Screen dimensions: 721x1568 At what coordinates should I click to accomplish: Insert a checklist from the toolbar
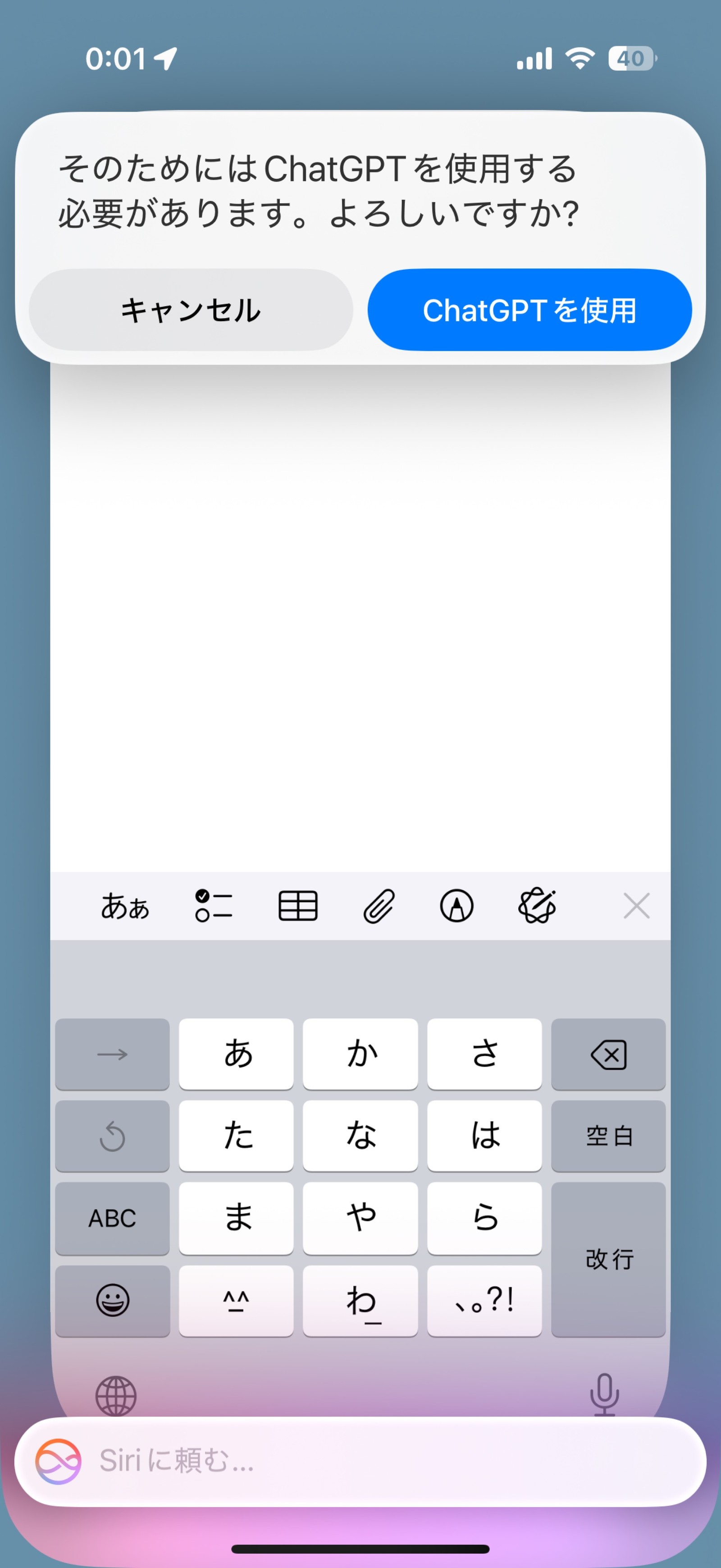click(214, 906)
